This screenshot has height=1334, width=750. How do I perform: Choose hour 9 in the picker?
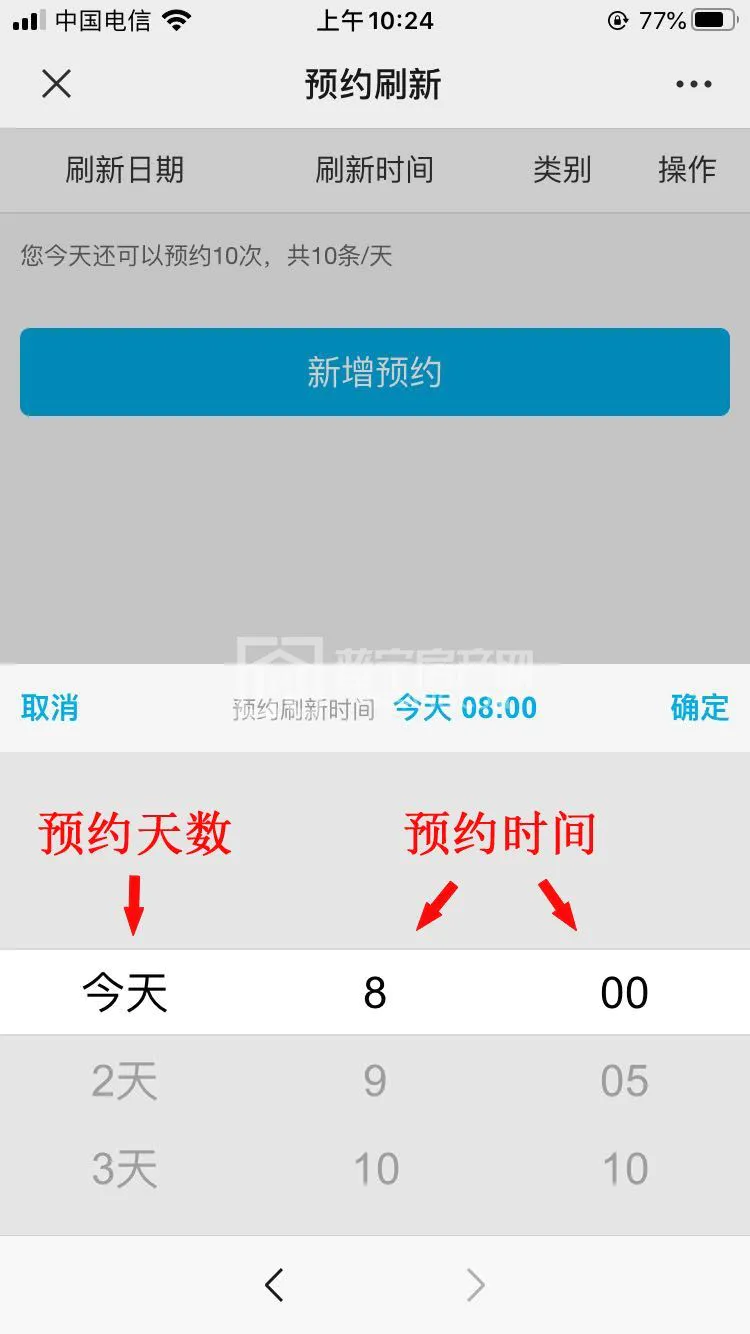click(375, 1081)
